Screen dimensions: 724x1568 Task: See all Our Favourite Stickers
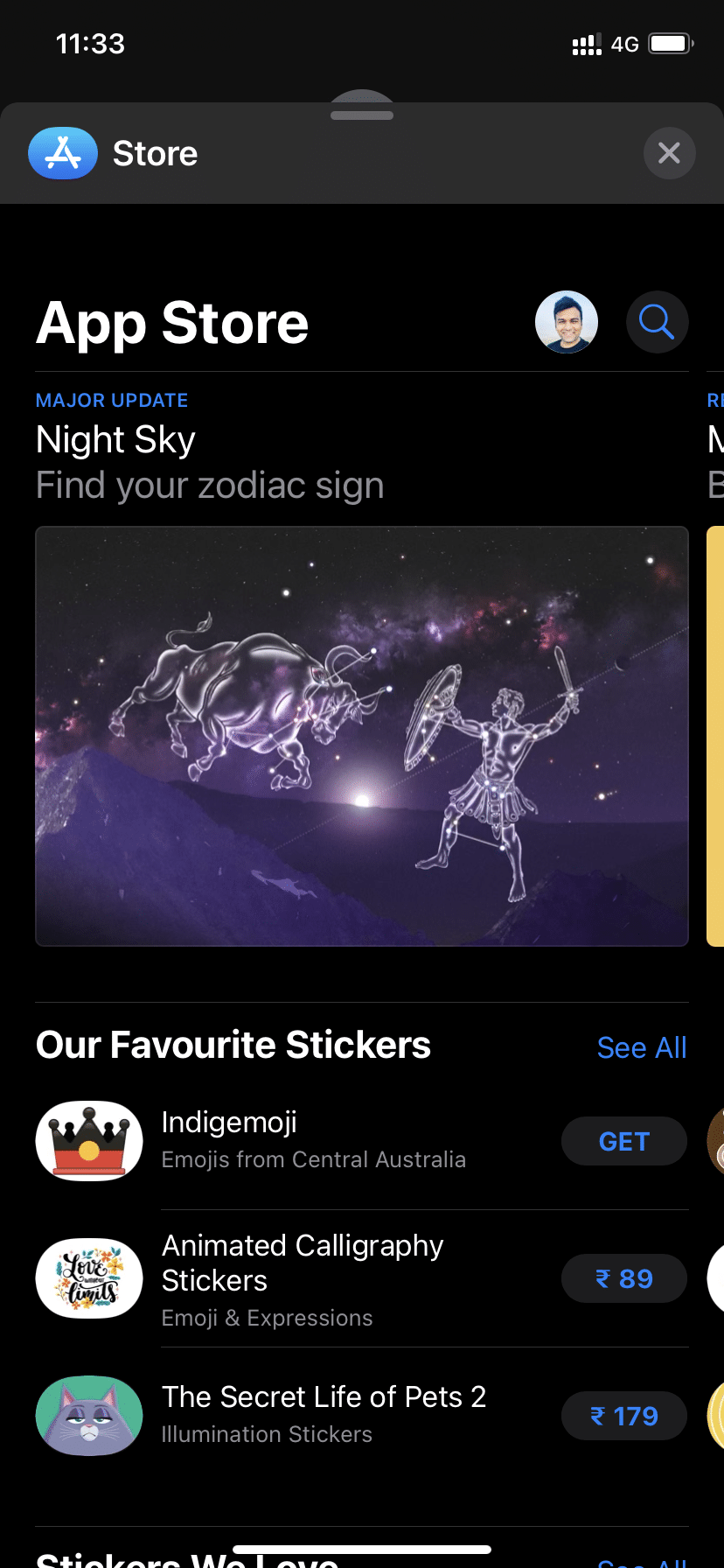(x=641, y=1047)
